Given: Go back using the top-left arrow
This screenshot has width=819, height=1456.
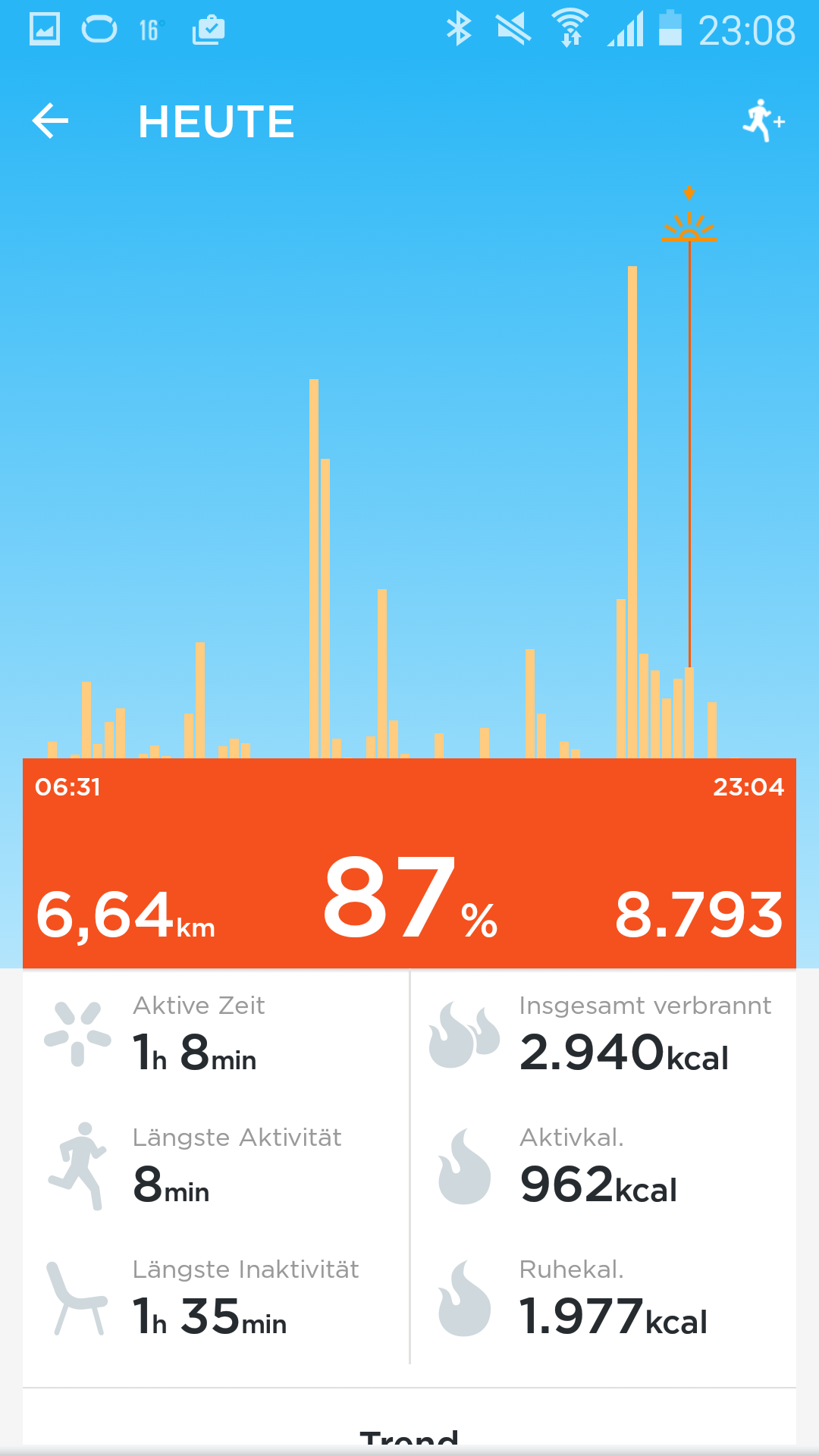Looking at the screenshot, I should (x=50, y=121).
